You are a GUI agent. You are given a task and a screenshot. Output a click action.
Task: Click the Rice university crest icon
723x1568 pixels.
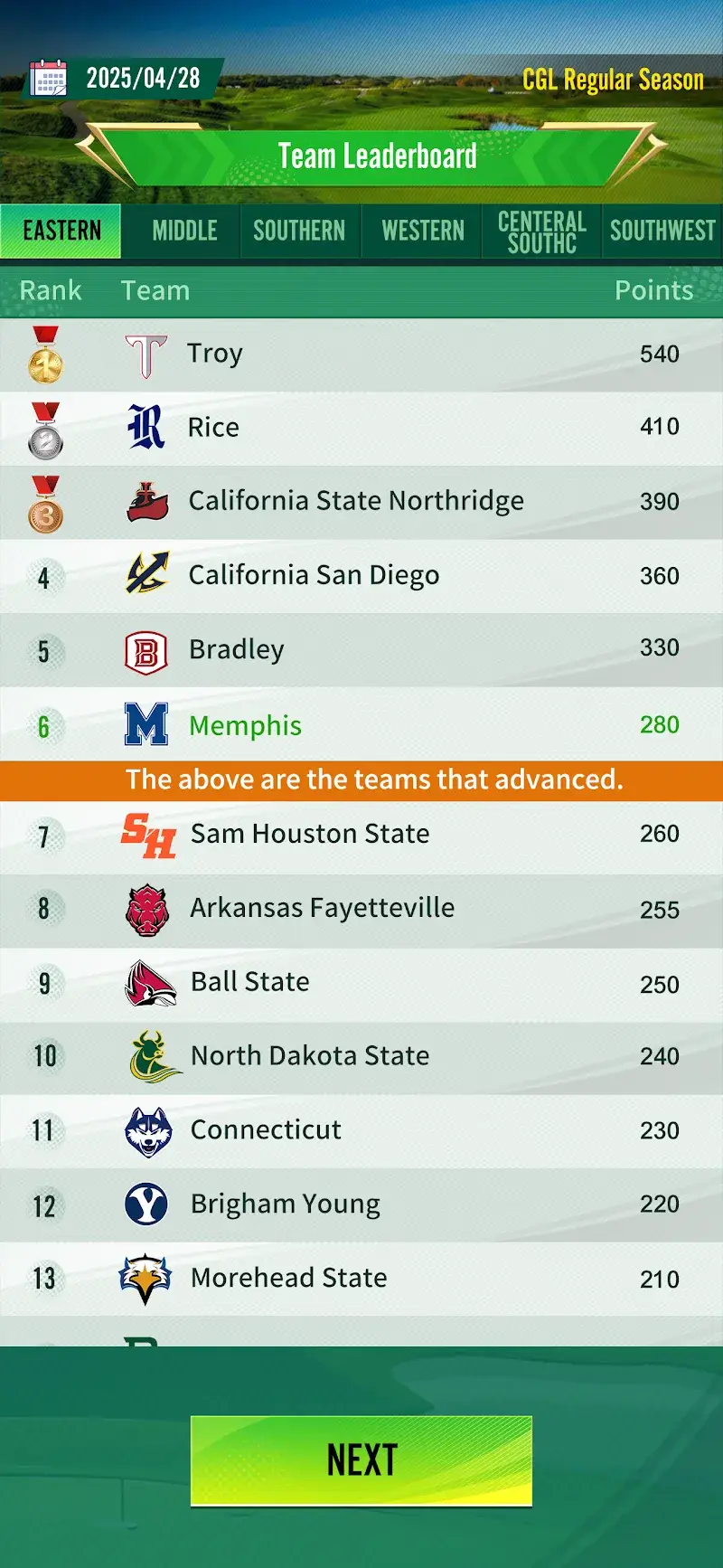147,427
